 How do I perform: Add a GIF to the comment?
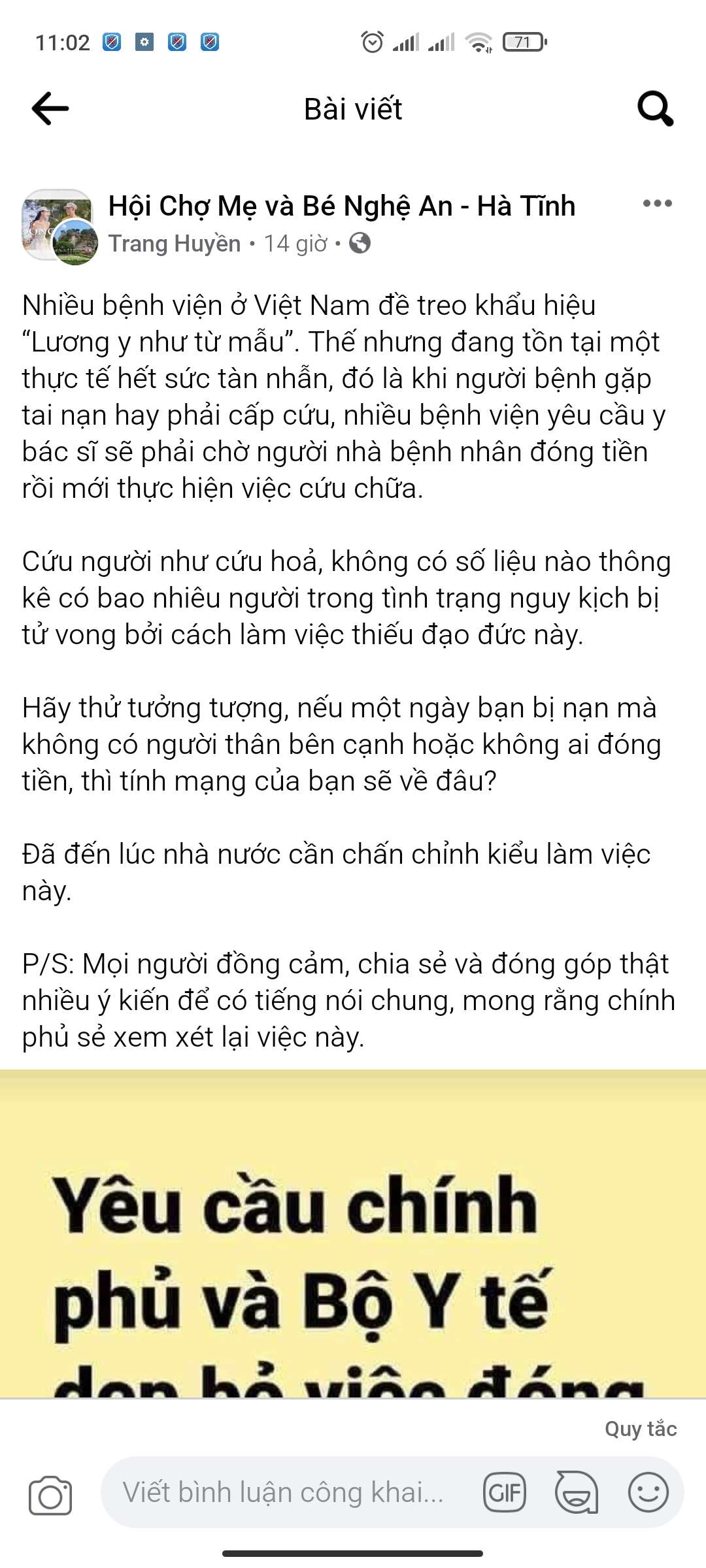coord(504,1492)
